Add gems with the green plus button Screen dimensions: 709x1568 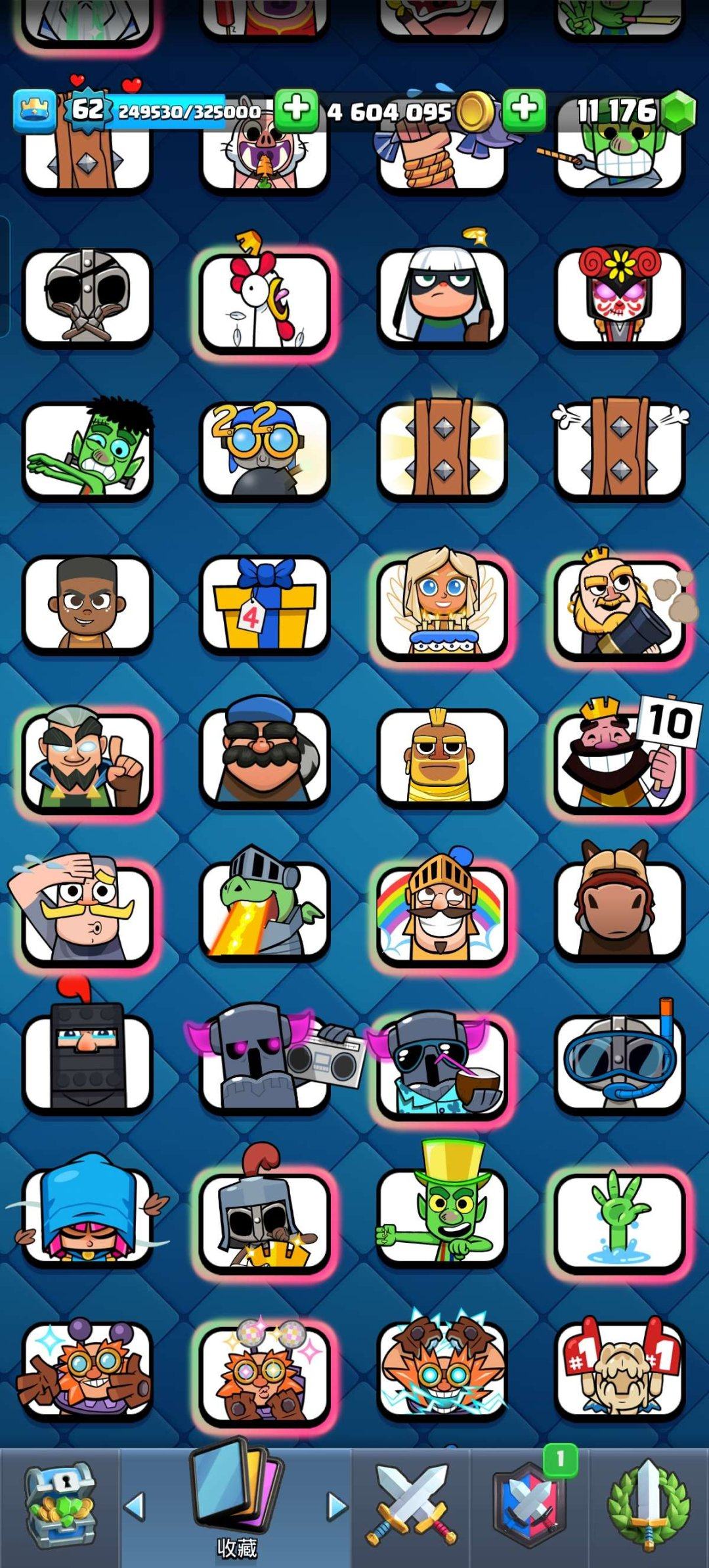pos(524,110)
